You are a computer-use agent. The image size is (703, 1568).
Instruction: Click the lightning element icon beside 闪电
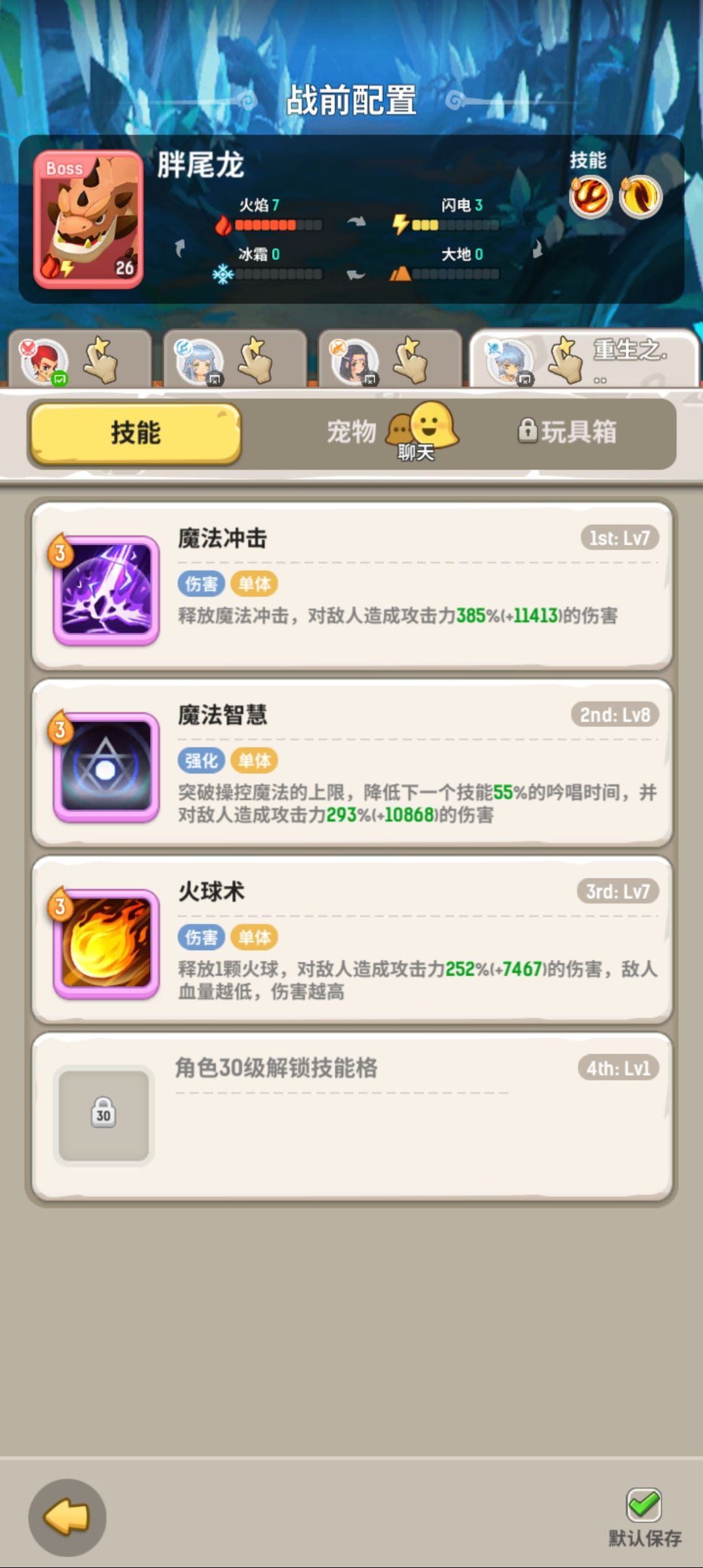(x=402, y=223)
